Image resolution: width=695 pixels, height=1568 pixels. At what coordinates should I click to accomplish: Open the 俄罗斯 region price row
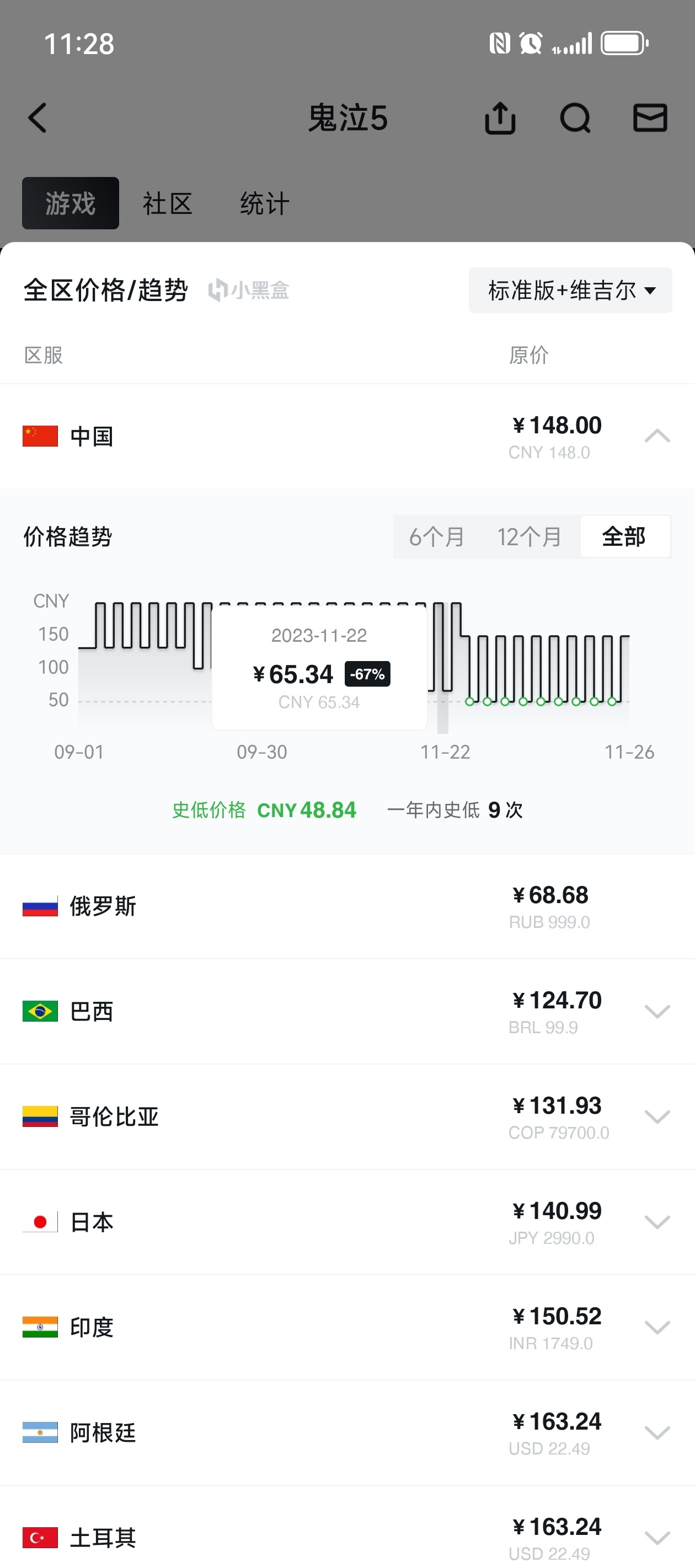[347, 906]
